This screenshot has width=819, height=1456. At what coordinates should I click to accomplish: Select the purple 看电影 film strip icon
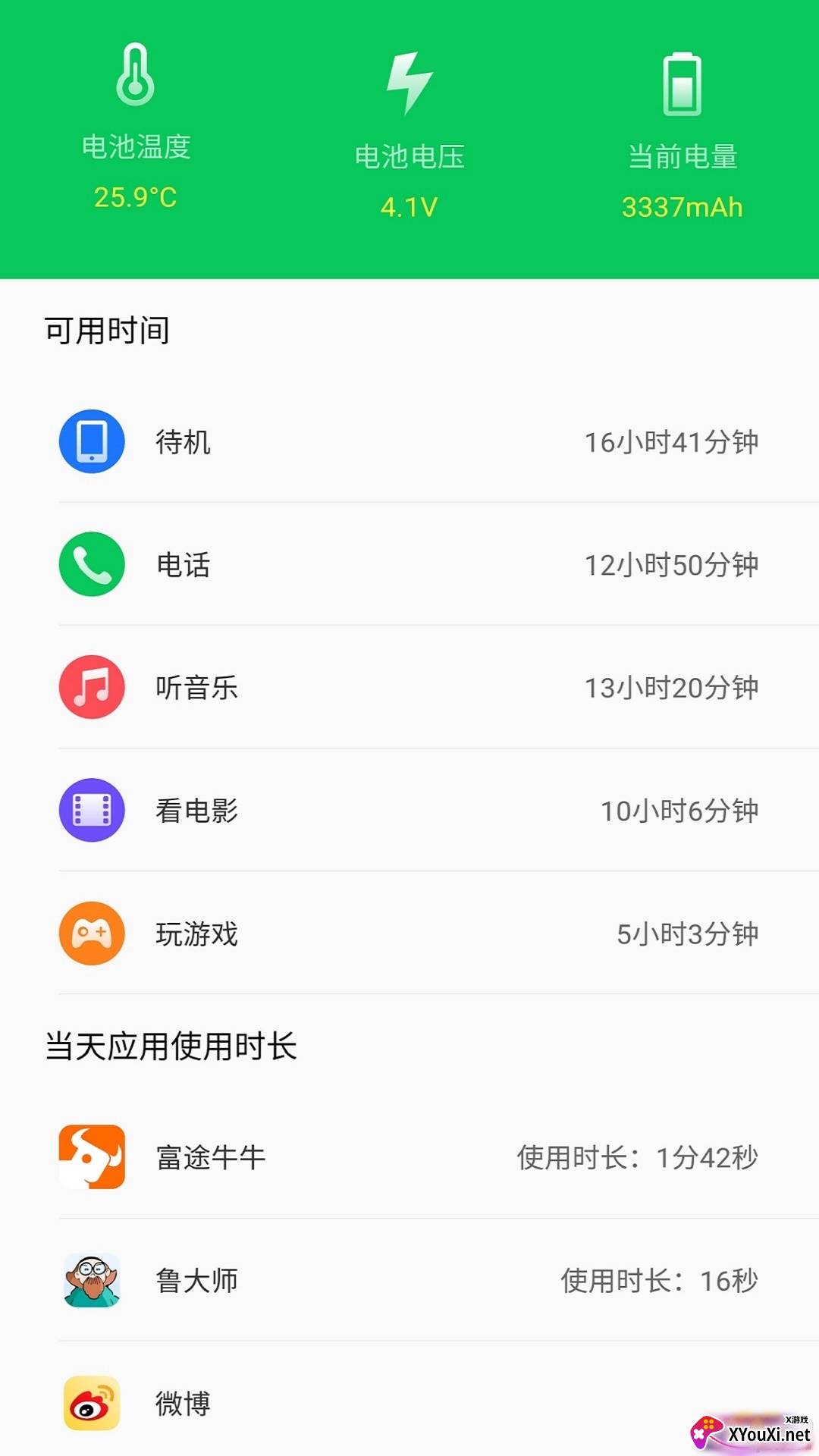point(92,810)
